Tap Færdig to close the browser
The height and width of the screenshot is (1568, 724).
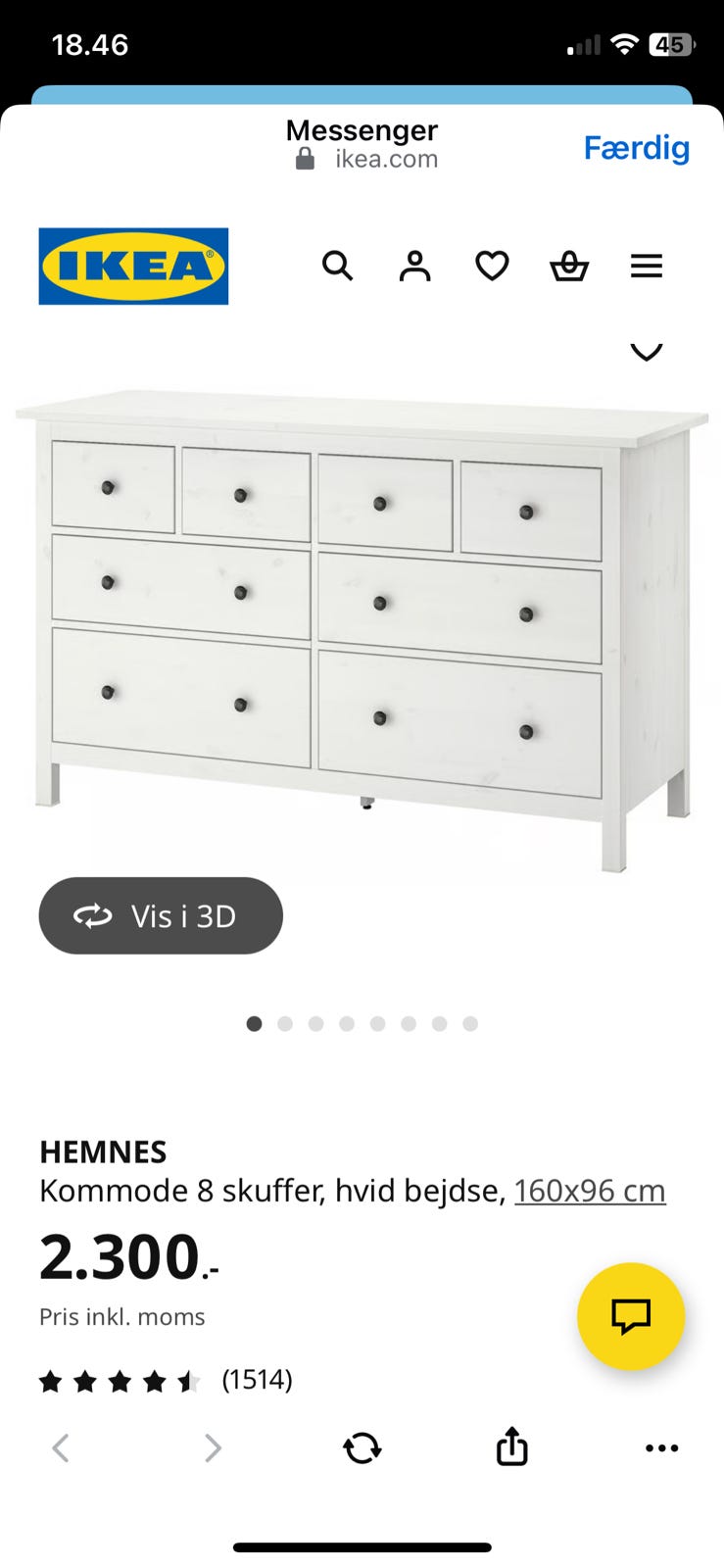pos(636,148)
